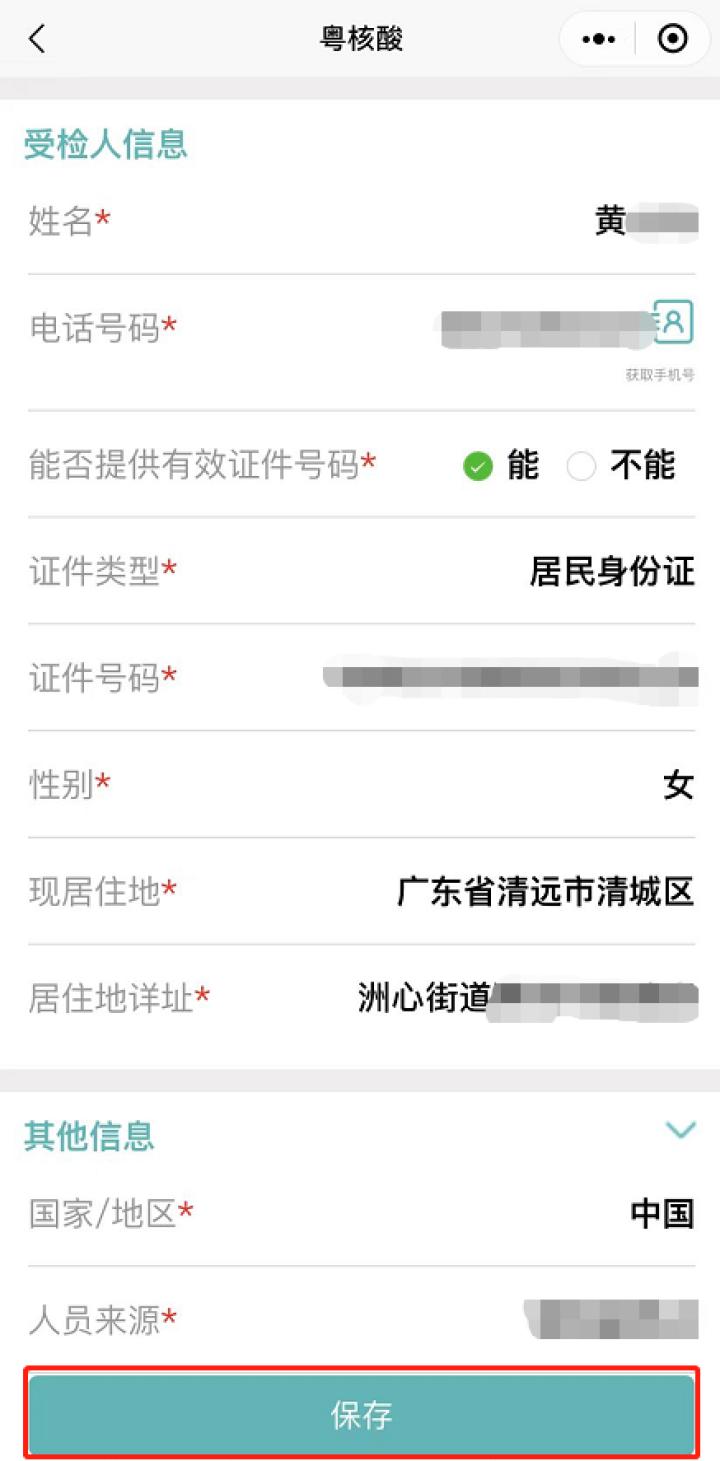Tap 获取手机号 contact icon
The image size is (720, 1461).
click(x=674, y=323)
